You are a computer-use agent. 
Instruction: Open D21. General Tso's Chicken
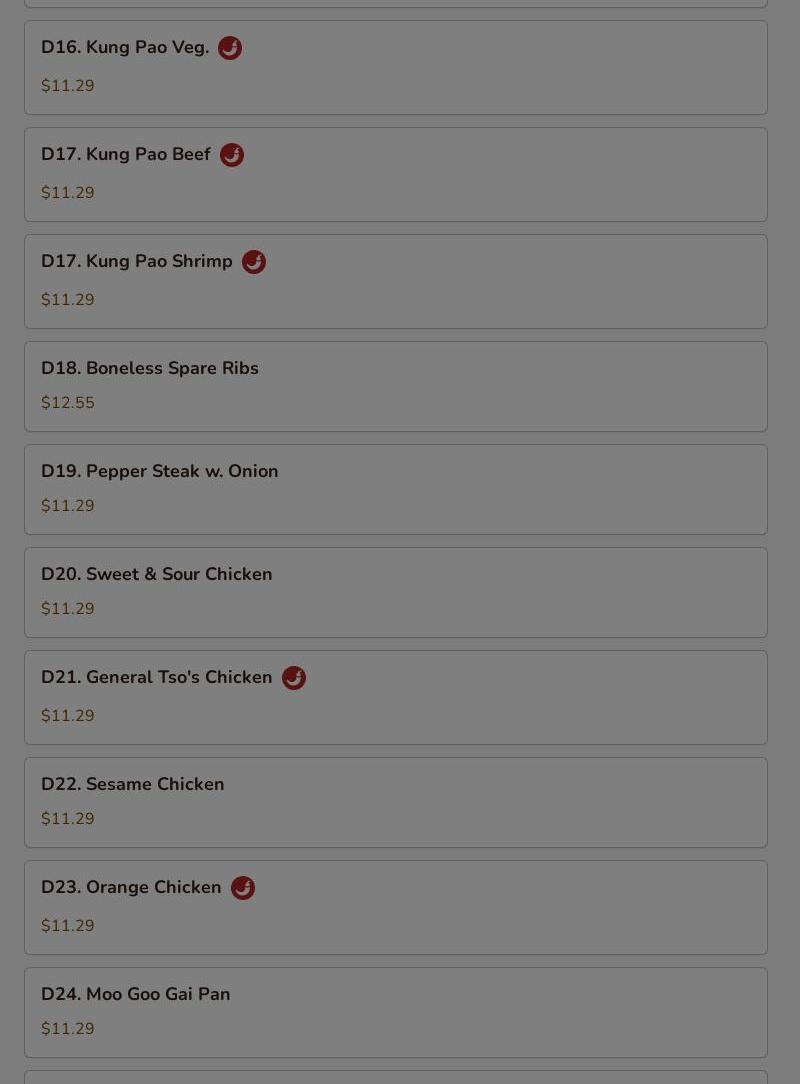tap(395, 697)
